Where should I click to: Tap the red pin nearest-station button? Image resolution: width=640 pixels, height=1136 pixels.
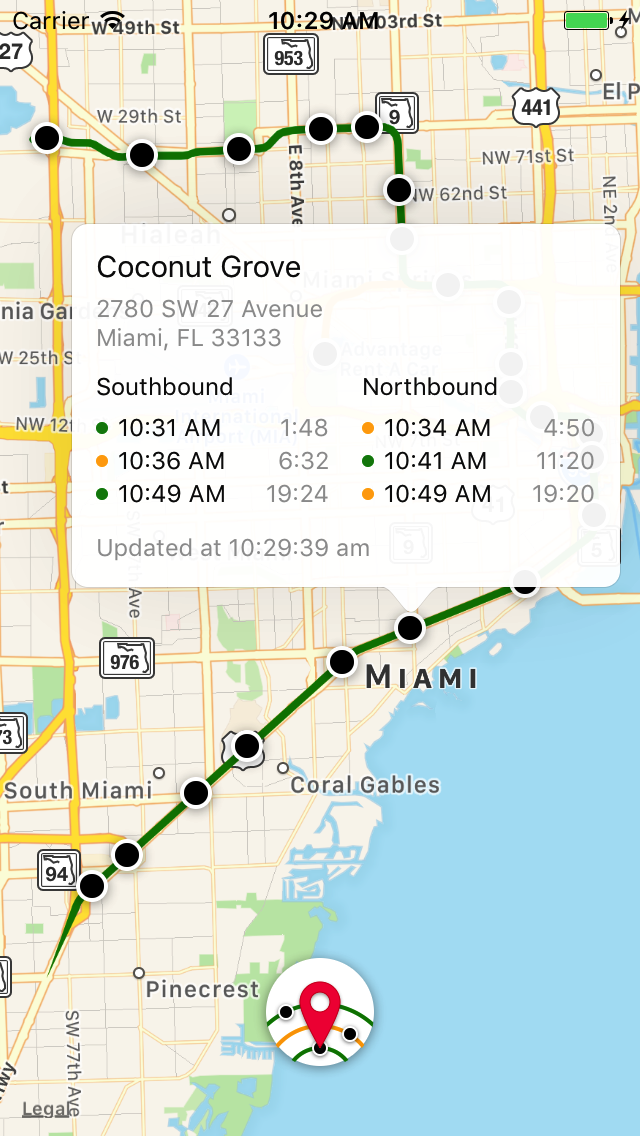point(319,1011)
